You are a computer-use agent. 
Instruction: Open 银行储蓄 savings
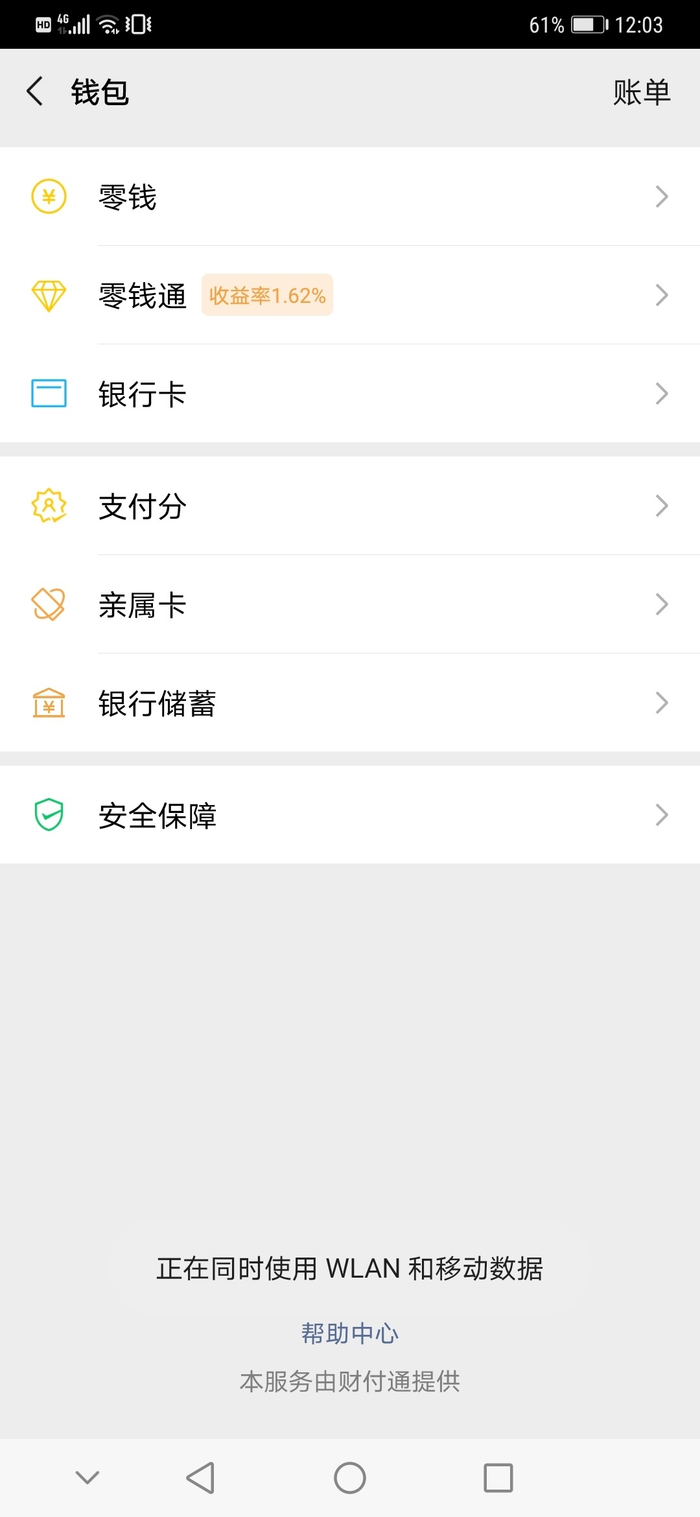(x=350, y=703)
